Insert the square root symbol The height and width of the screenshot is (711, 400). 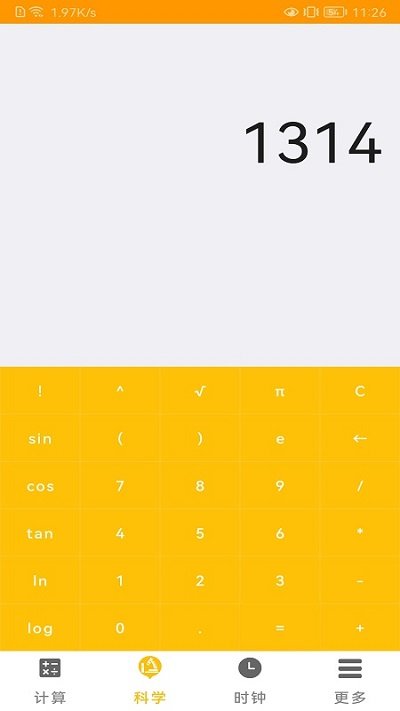pos(200,391)
